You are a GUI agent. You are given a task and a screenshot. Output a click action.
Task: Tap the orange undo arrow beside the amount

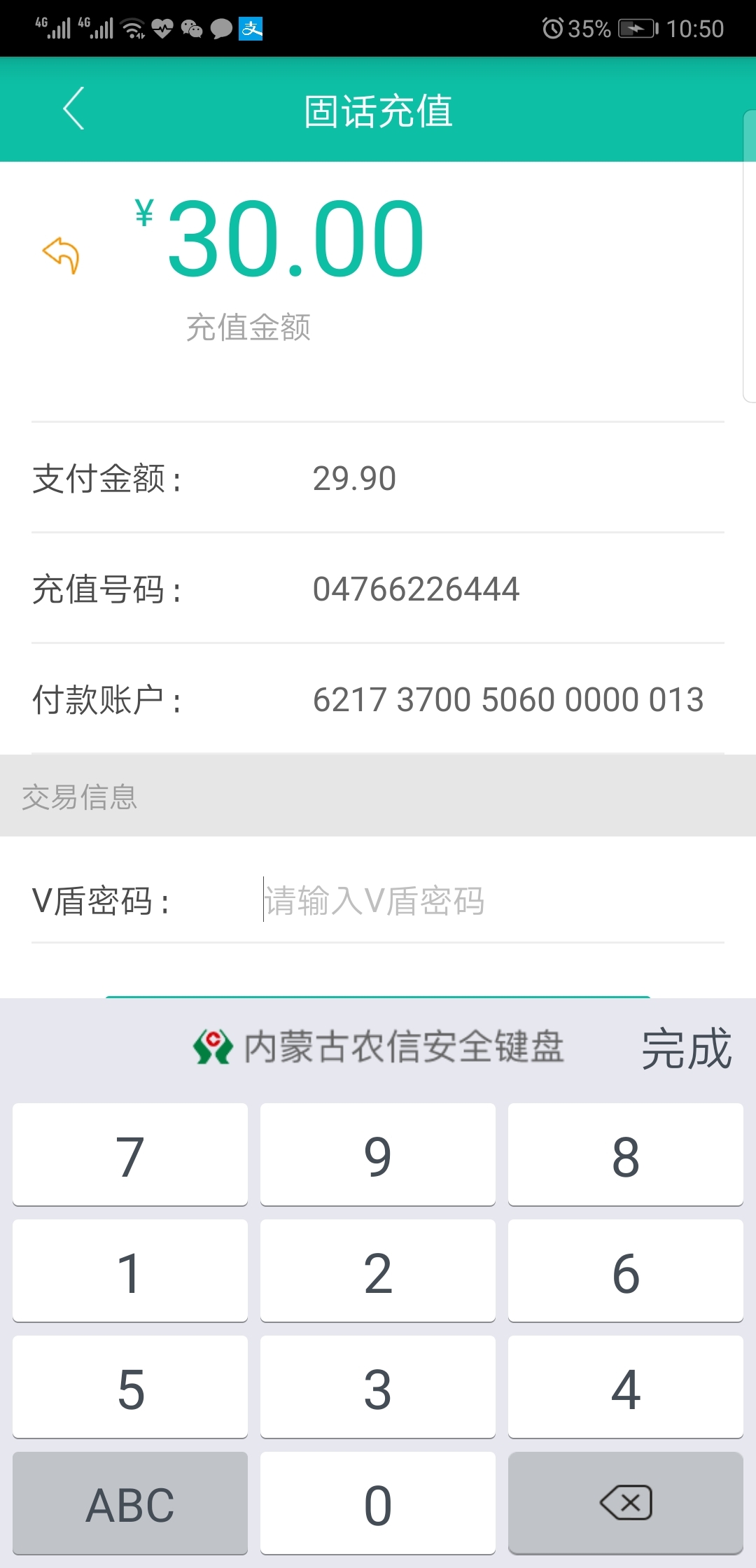coord(62,255)
